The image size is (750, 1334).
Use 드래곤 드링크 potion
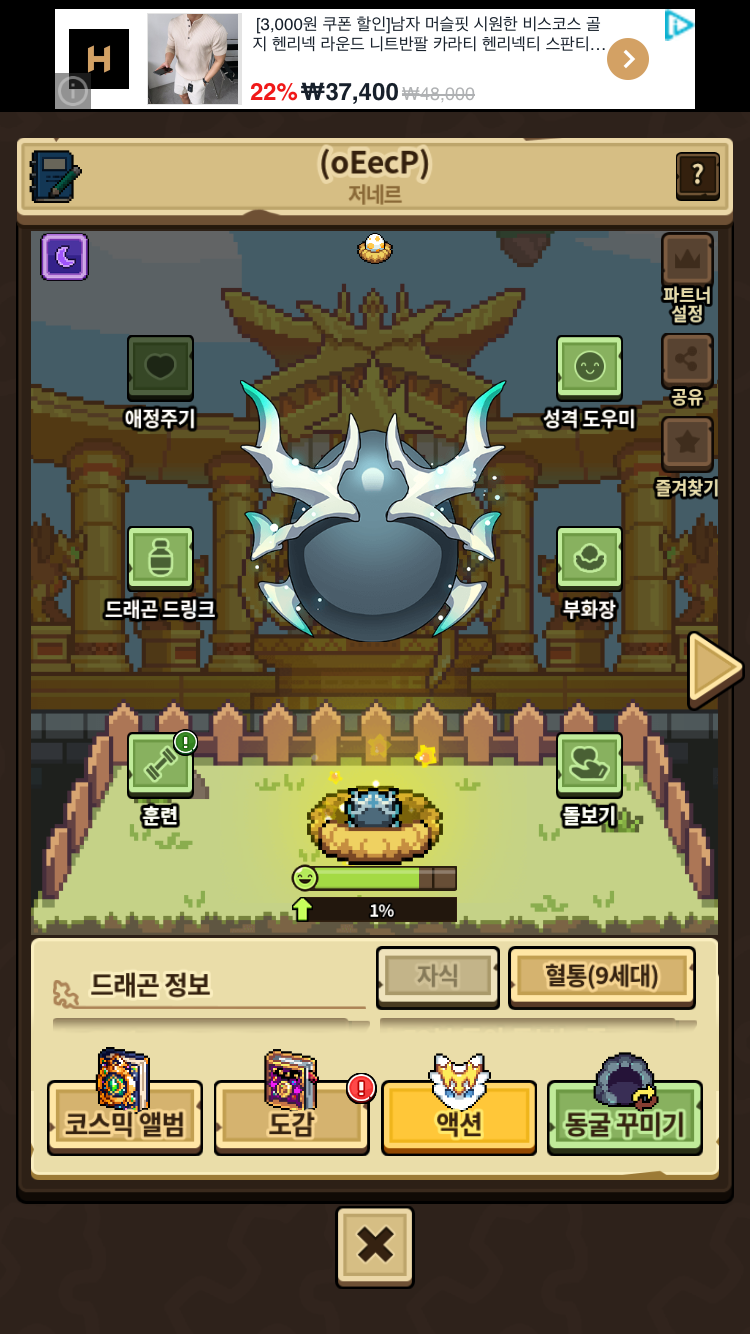click(160, 558)
